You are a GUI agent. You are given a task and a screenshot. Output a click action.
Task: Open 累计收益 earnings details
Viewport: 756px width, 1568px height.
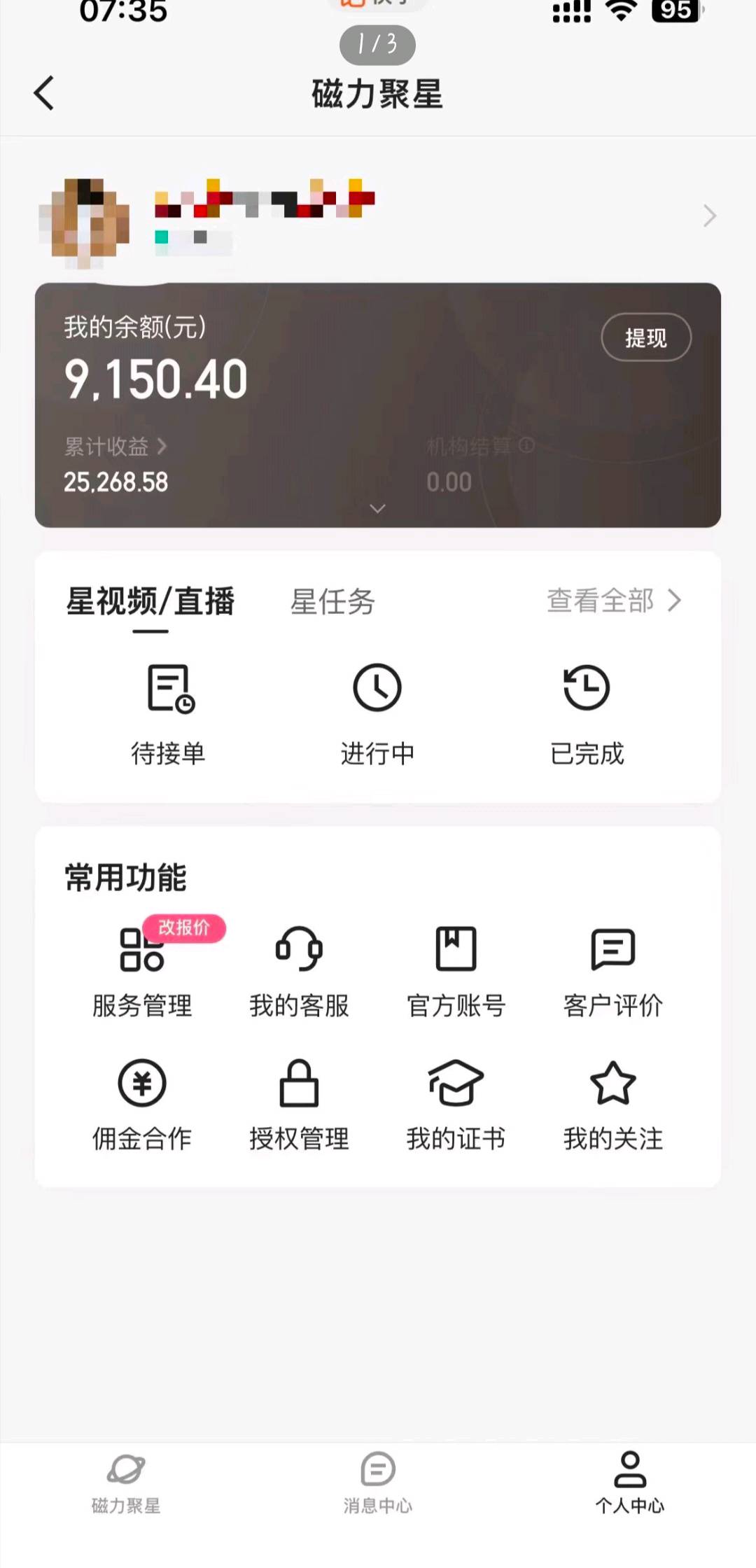[x=115, y=446]
